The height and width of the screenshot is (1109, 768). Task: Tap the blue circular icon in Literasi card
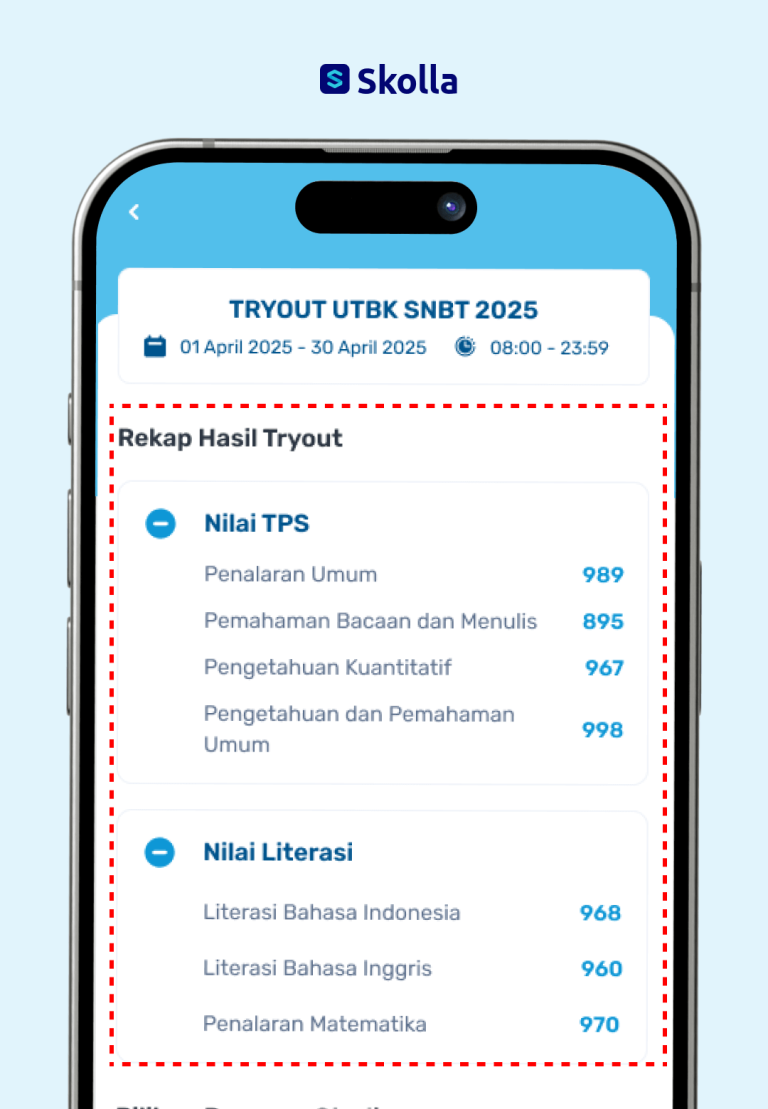point(160,852)
